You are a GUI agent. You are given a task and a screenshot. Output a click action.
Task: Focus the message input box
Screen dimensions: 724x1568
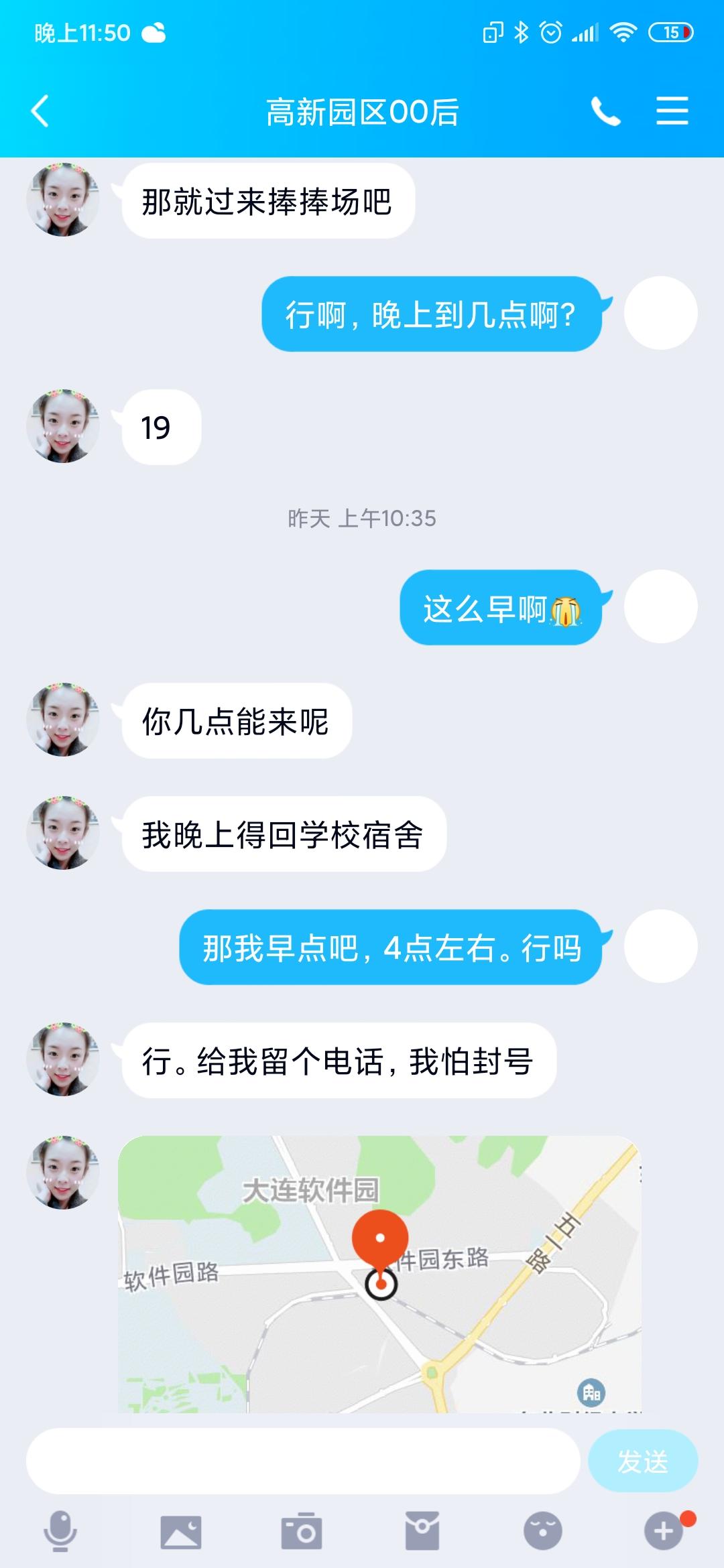pyautogui.click(x=303, y=1461)
